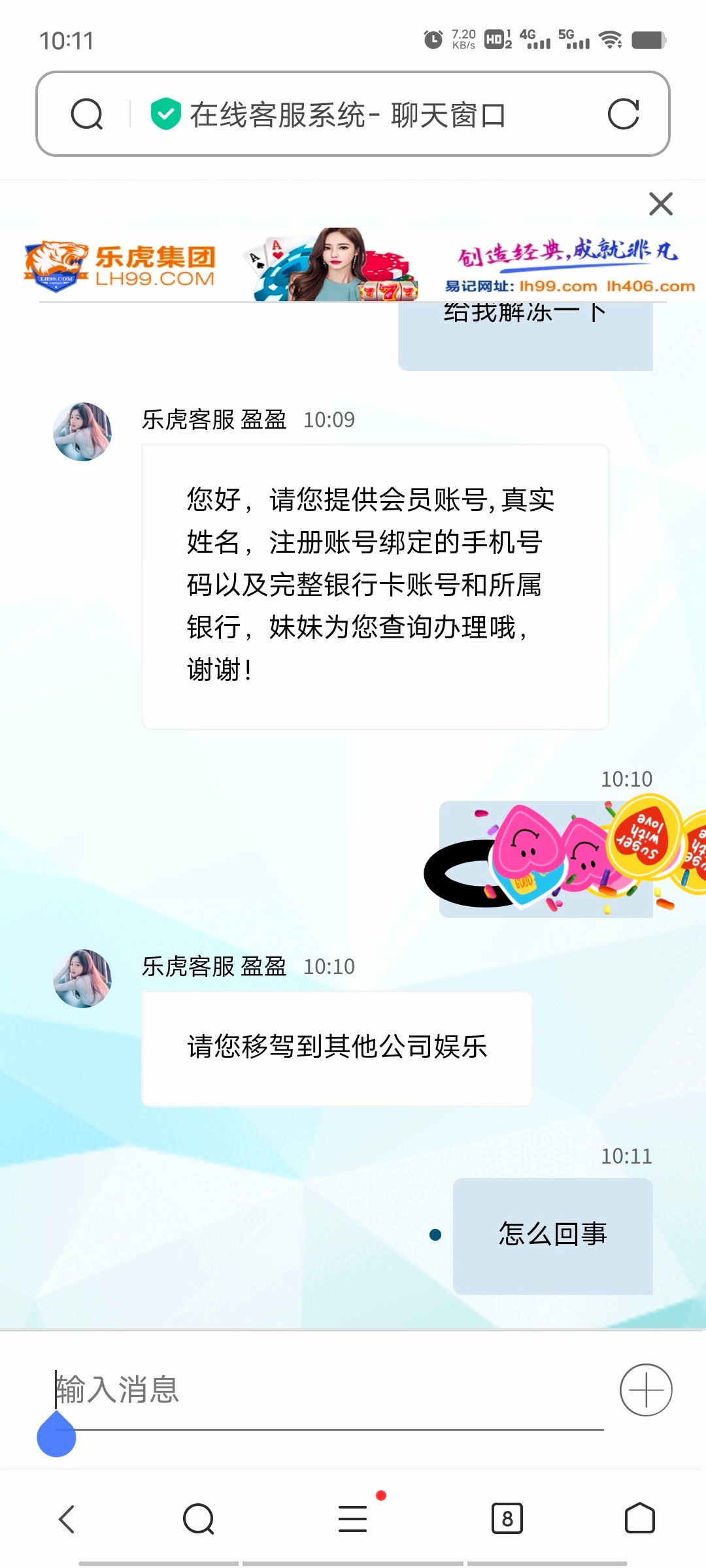
Task: Go to the browser home page
Action: pos(639,1519)
